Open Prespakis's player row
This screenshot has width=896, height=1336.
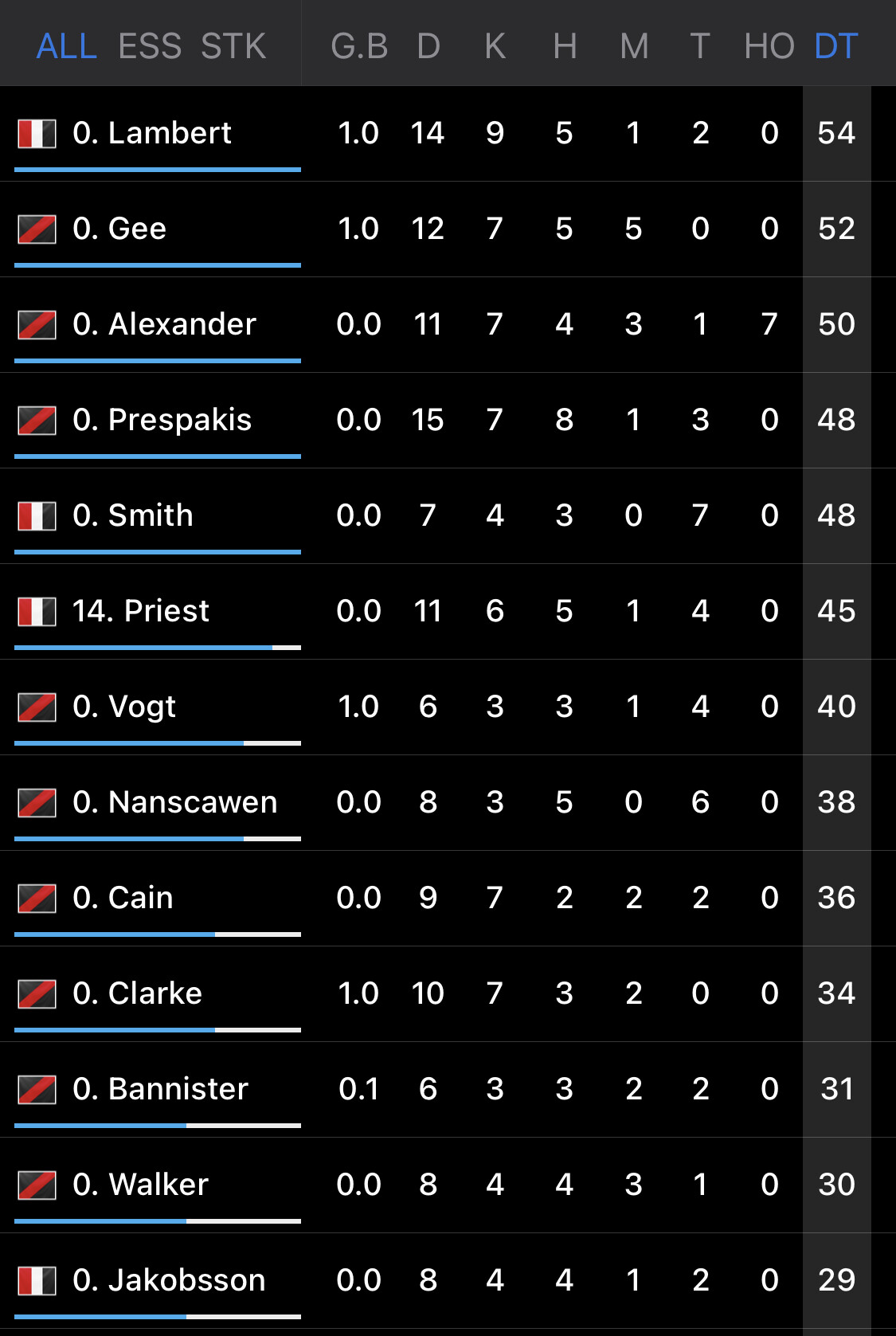(x=448, y=421)
